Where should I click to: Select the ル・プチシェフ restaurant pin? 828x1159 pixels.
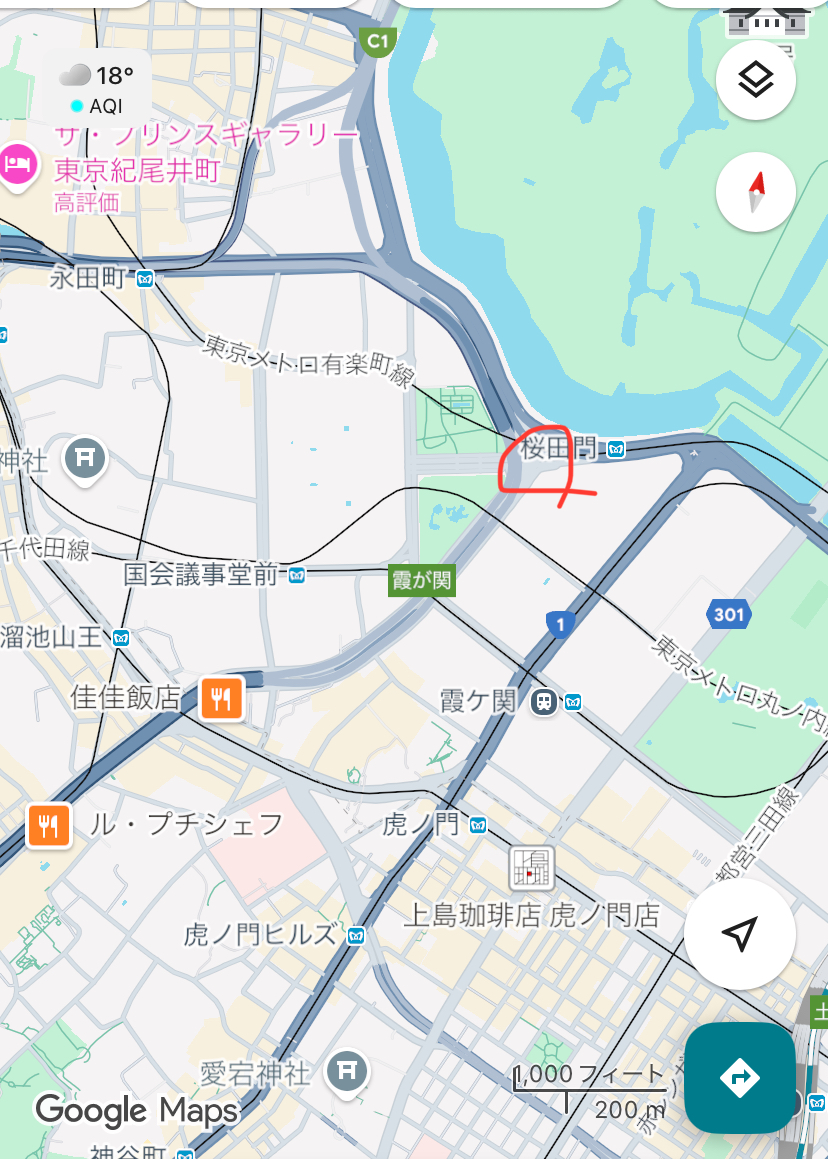click(48, 825)
